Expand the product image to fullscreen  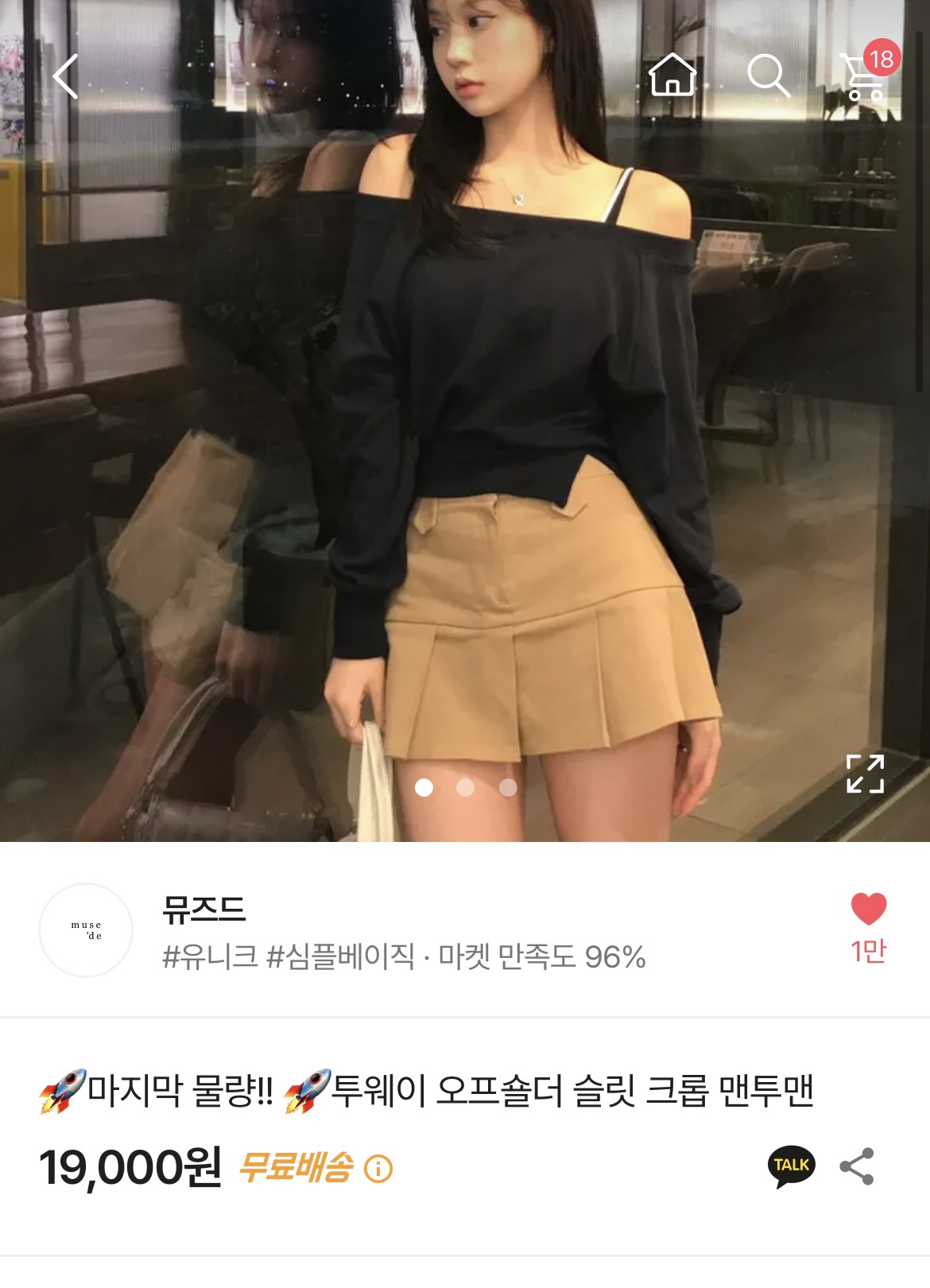click(865, 774)
